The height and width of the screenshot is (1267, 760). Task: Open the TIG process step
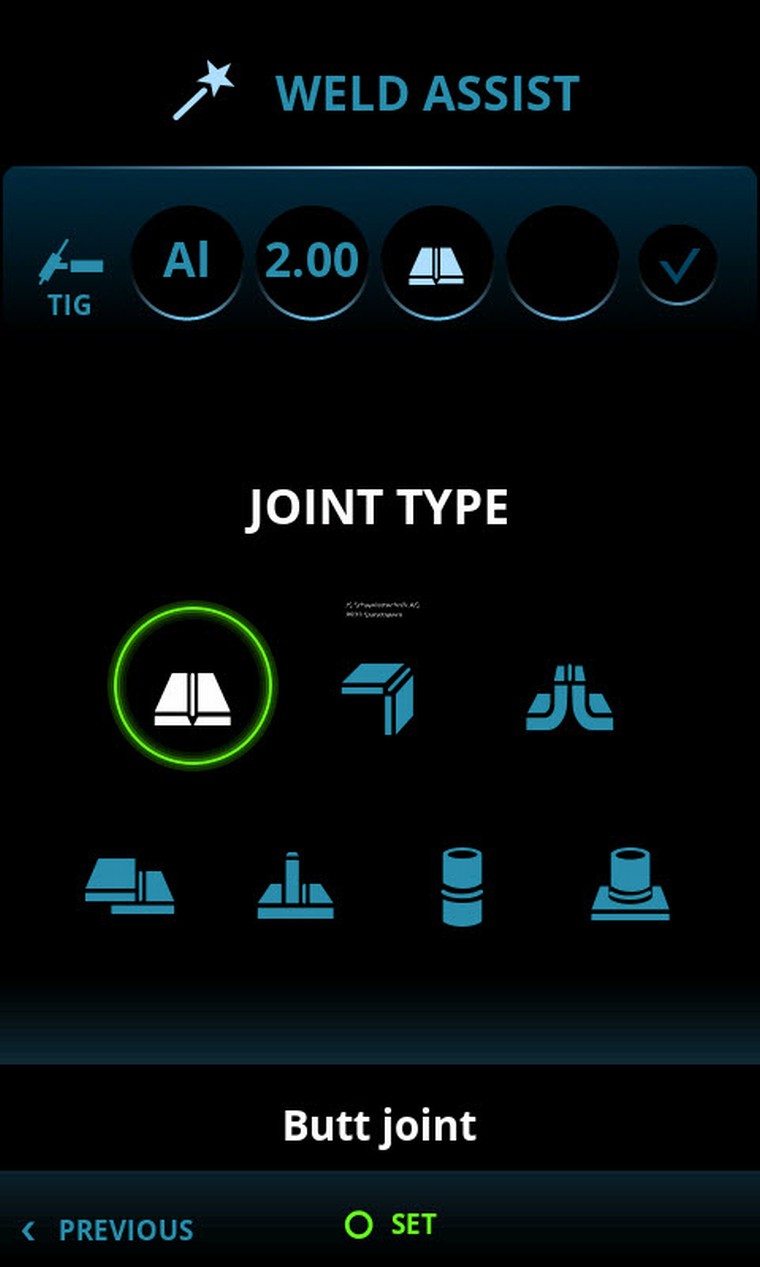click(x=70, y=275)
